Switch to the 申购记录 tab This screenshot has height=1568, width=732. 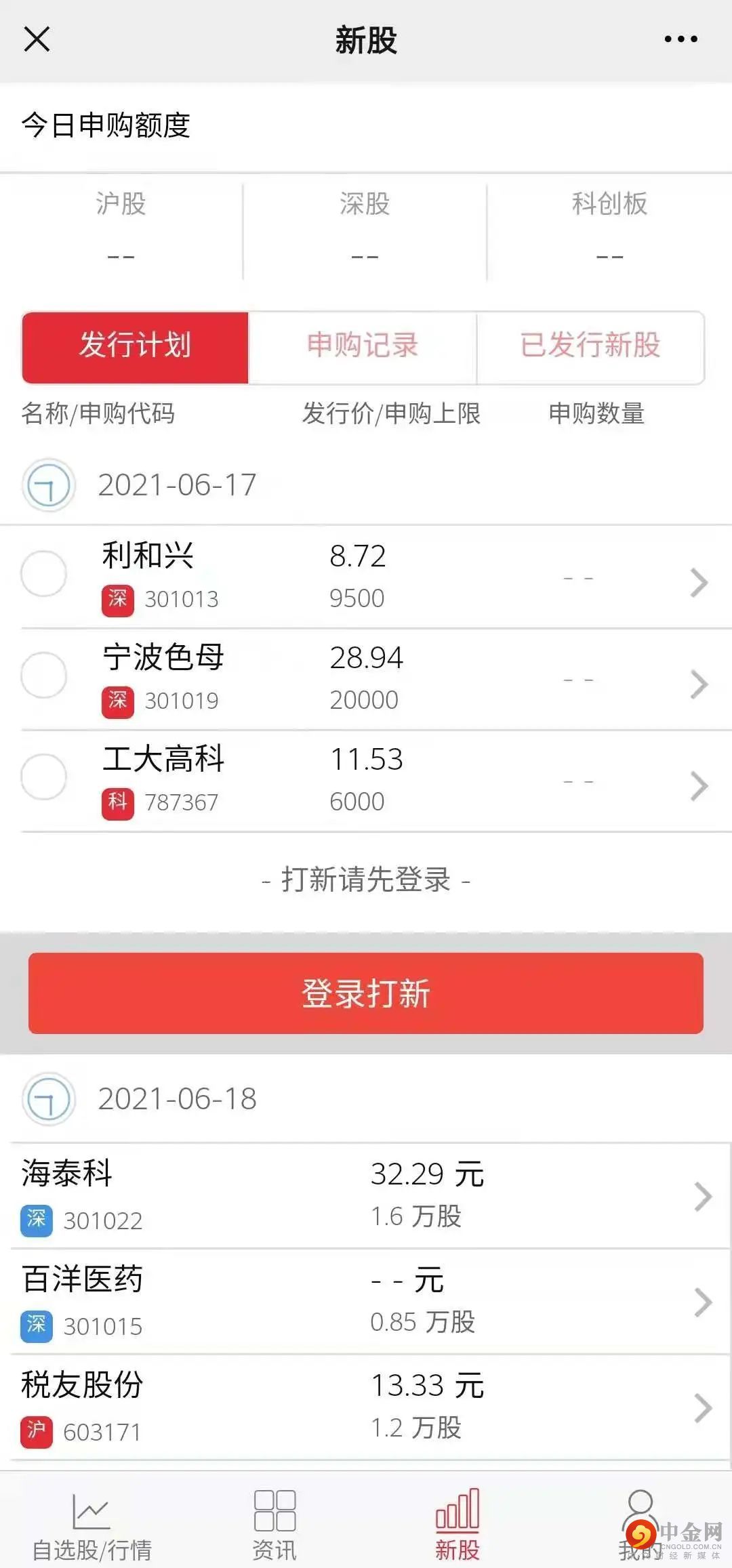tap(363, 346)
